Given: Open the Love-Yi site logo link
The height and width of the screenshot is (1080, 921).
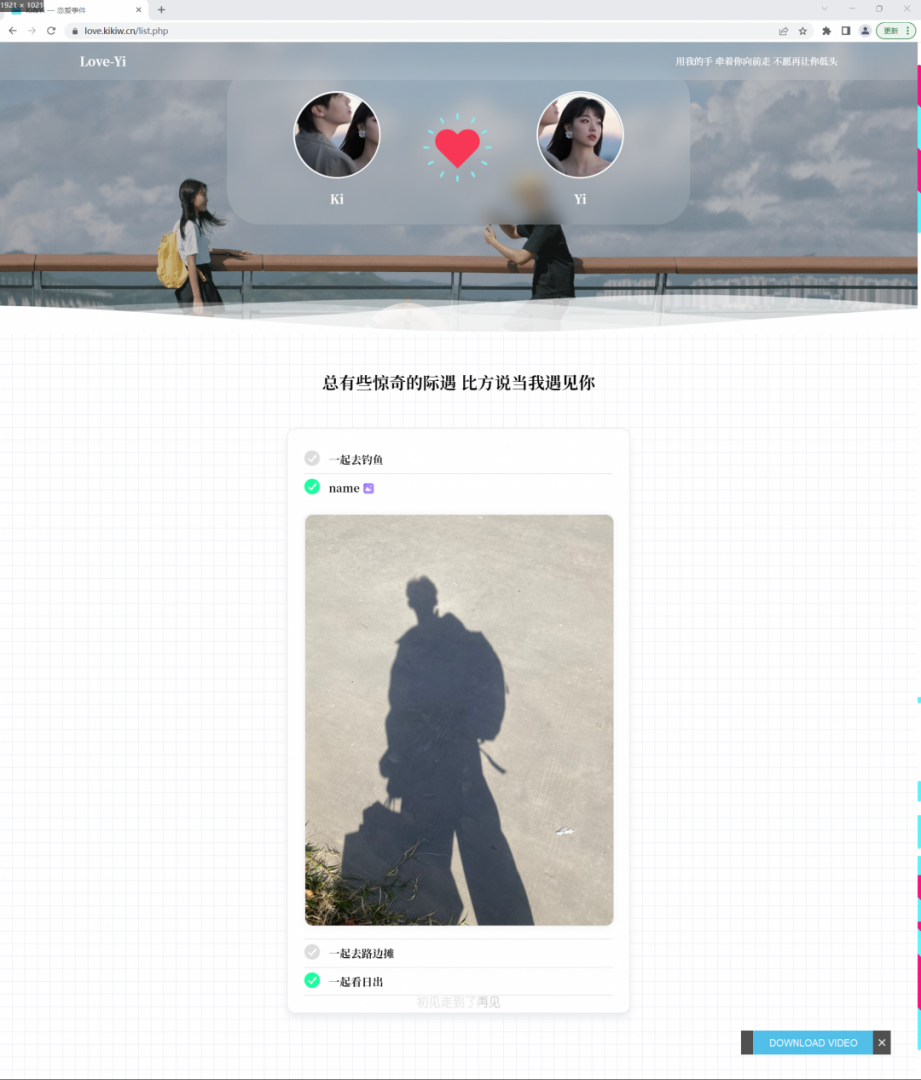Looking at the screenshot, I should point(103,62).
